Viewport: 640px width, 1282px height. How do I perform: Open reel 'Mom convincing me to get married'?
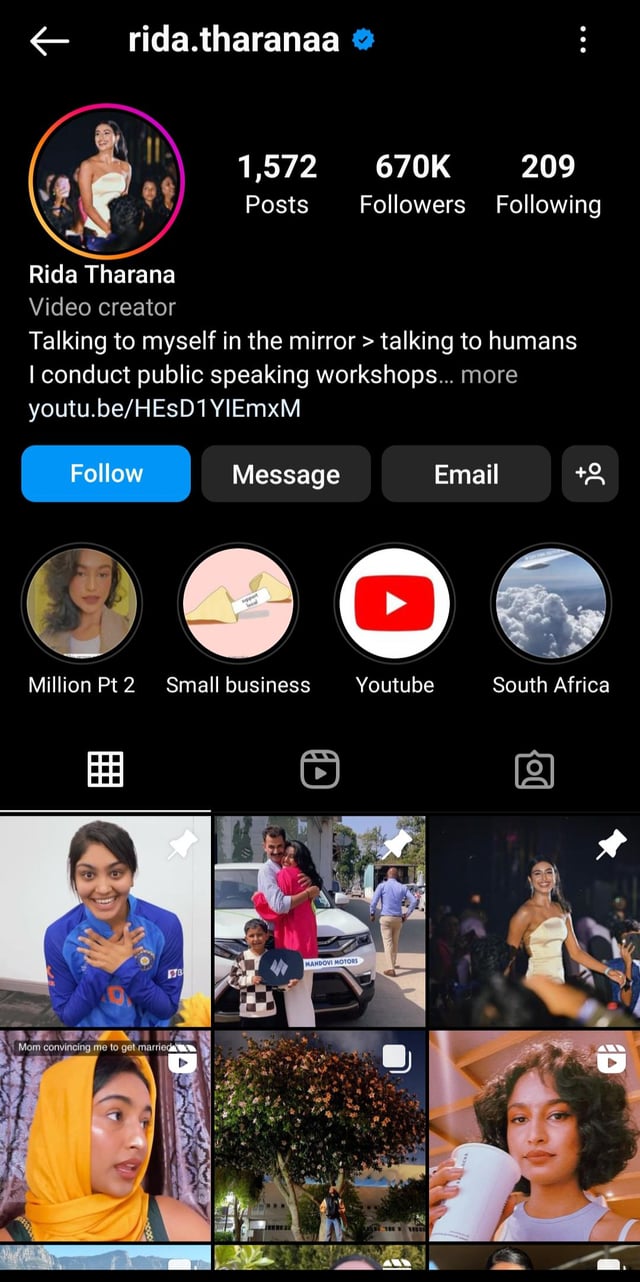coord(105,1135)
